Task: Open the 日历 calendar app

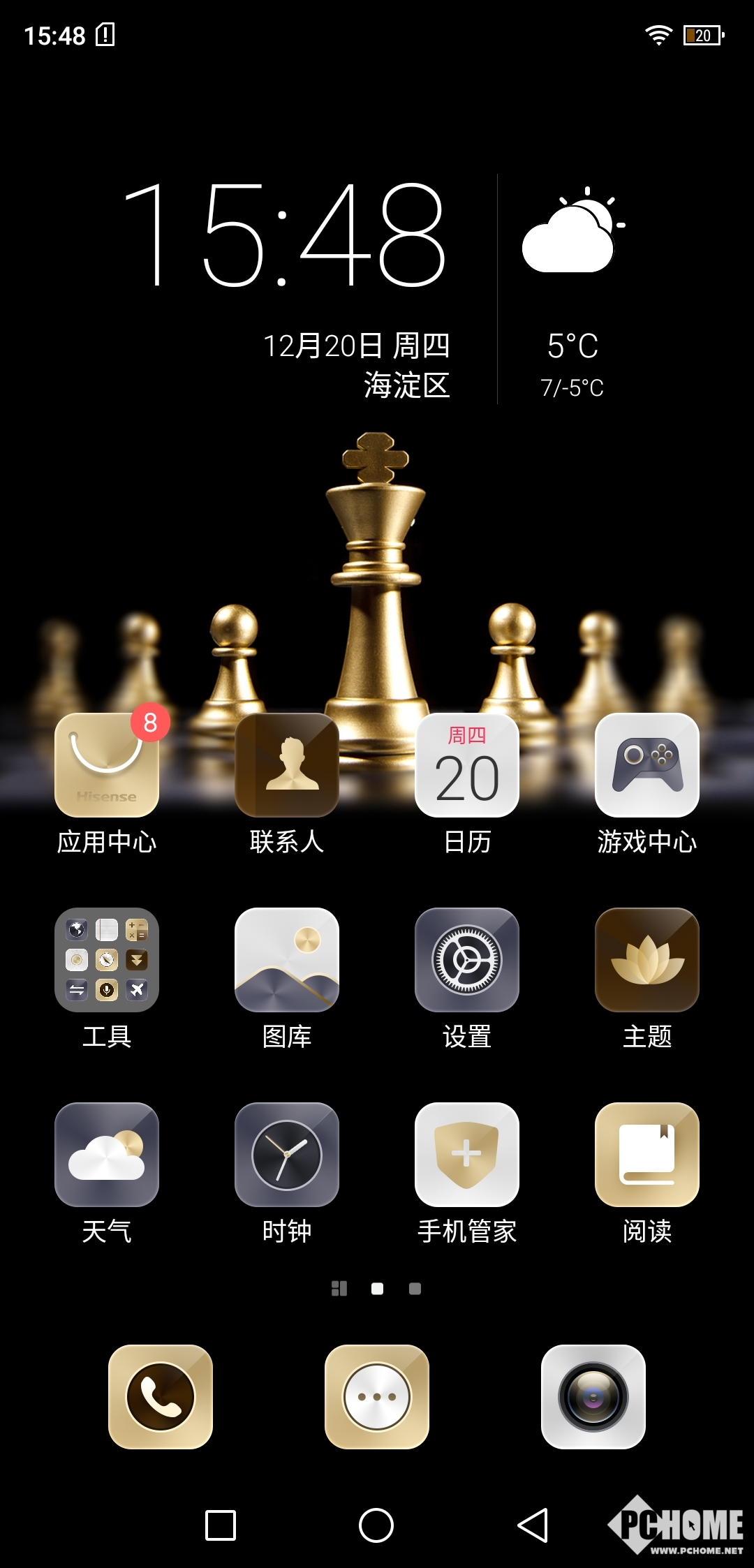Action: [x=467, y=766]
